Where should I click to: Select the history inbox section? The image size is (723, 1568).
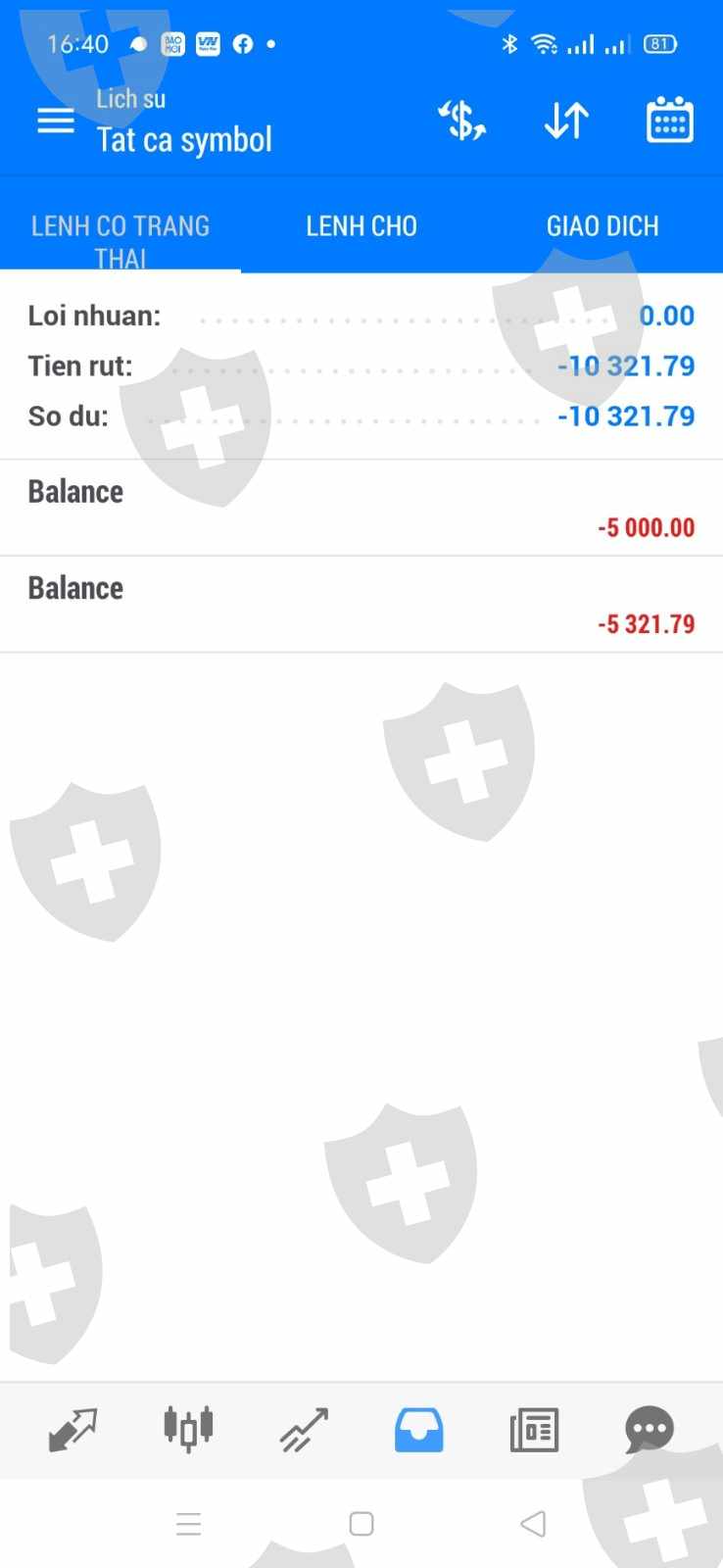(x=418, y=1430)
